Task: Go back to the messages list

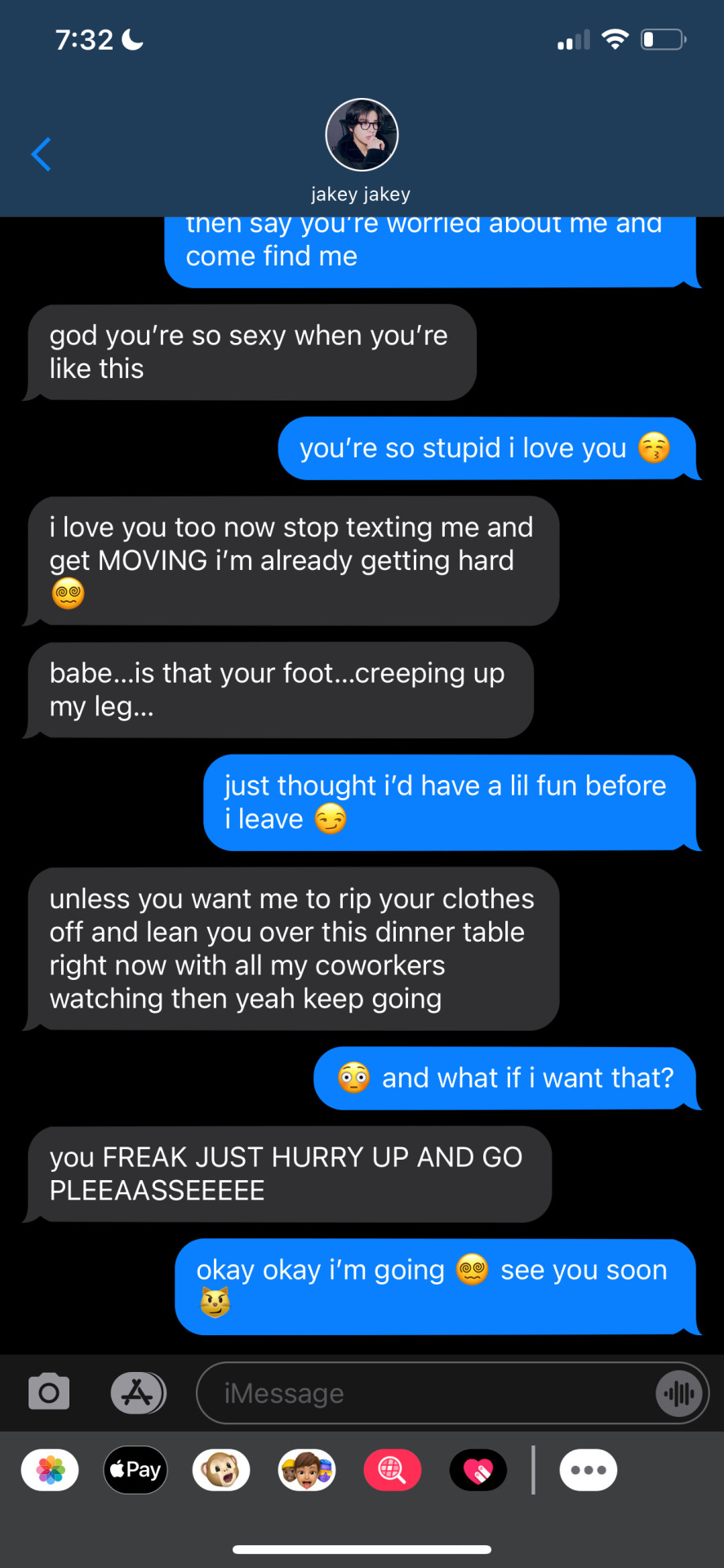Action: (x=41, y=154)
